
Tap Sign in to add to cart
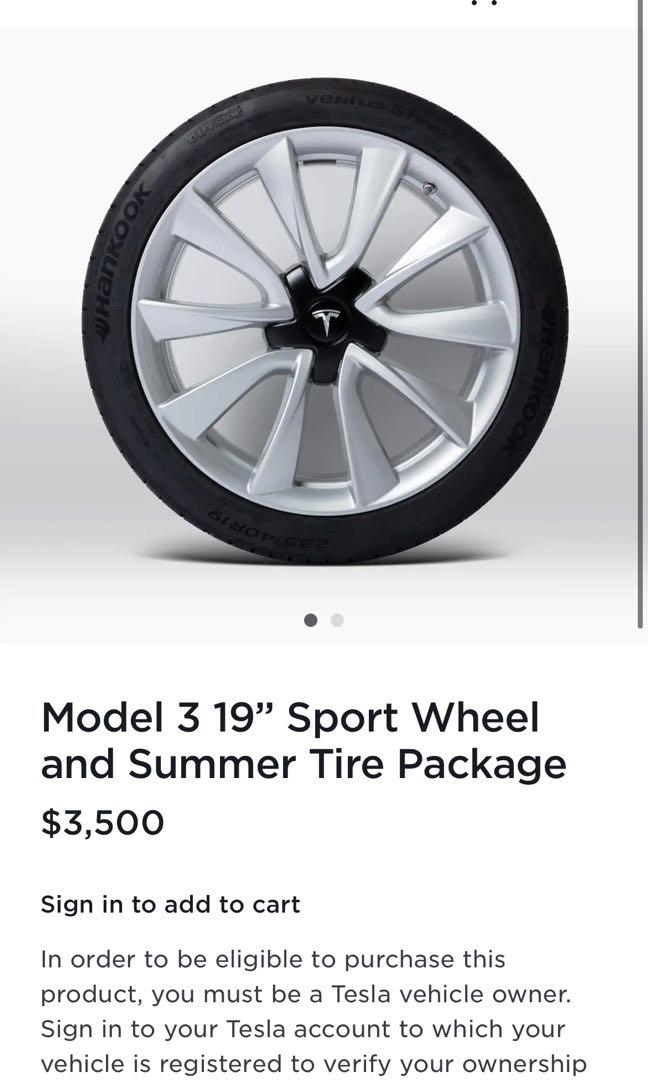coord(170,904)
